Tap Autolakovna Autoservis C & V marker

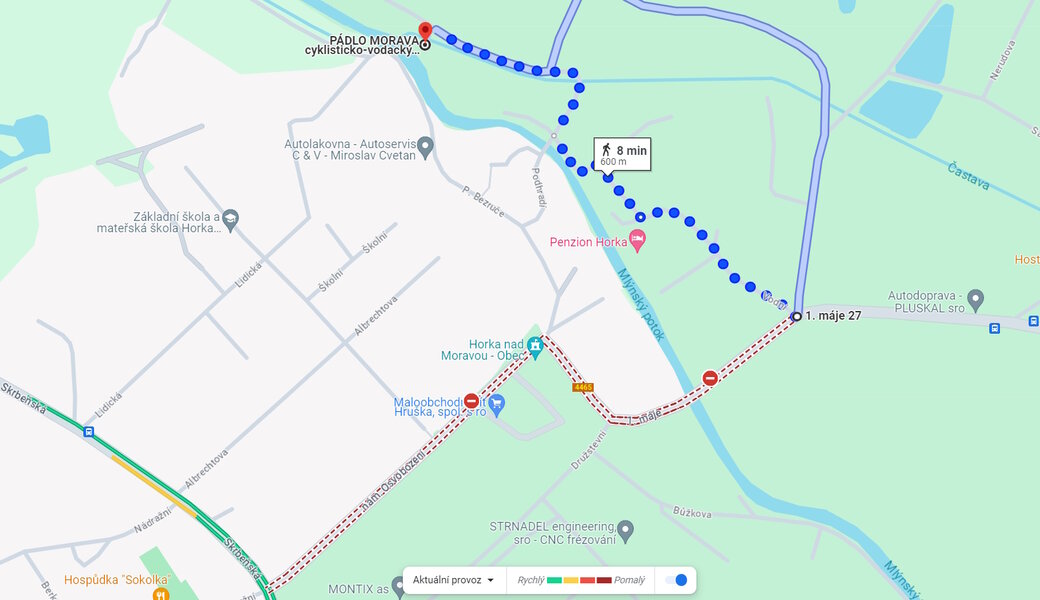[x=425, y=148]
